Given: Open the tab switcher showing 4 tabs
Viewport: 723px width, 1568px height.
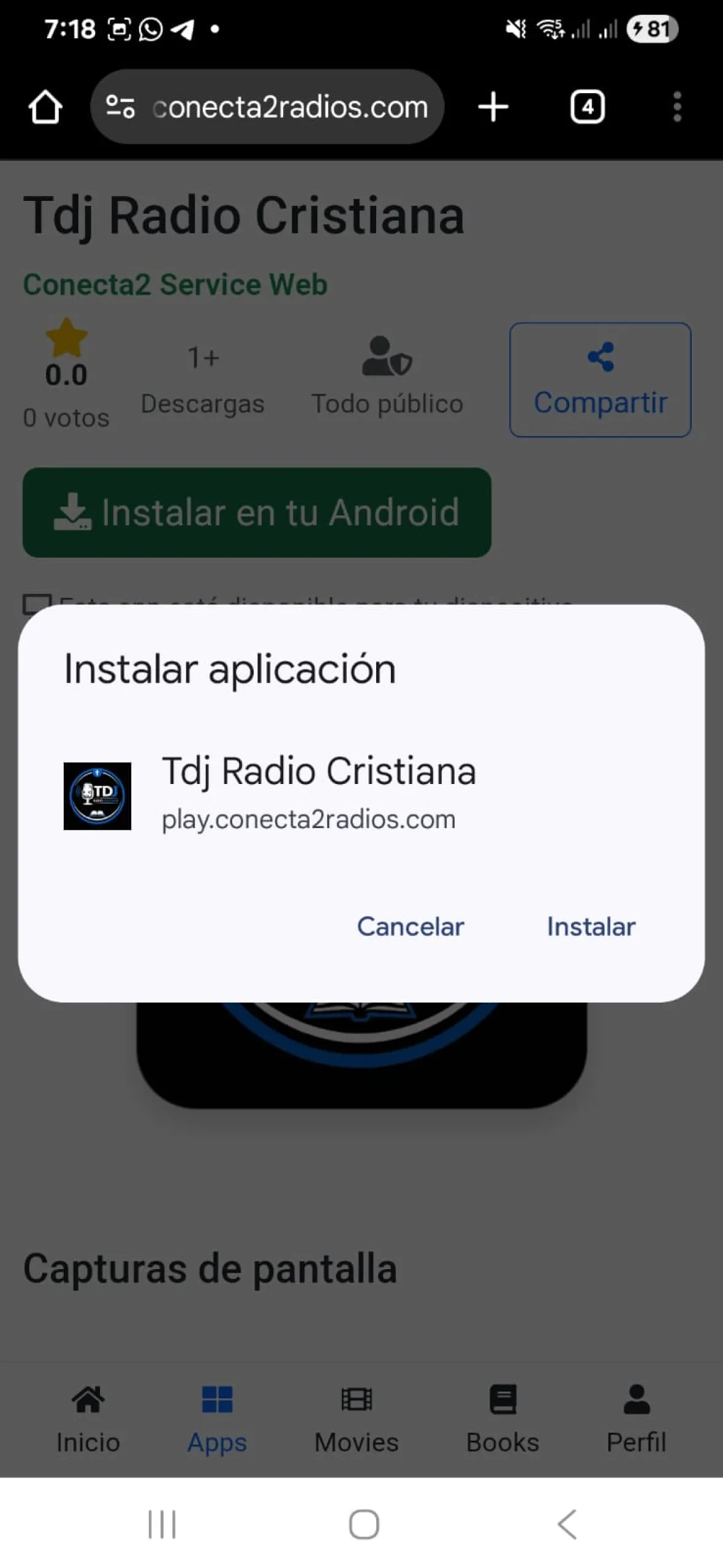Looking at the screenshot, I should pos(587,107).
